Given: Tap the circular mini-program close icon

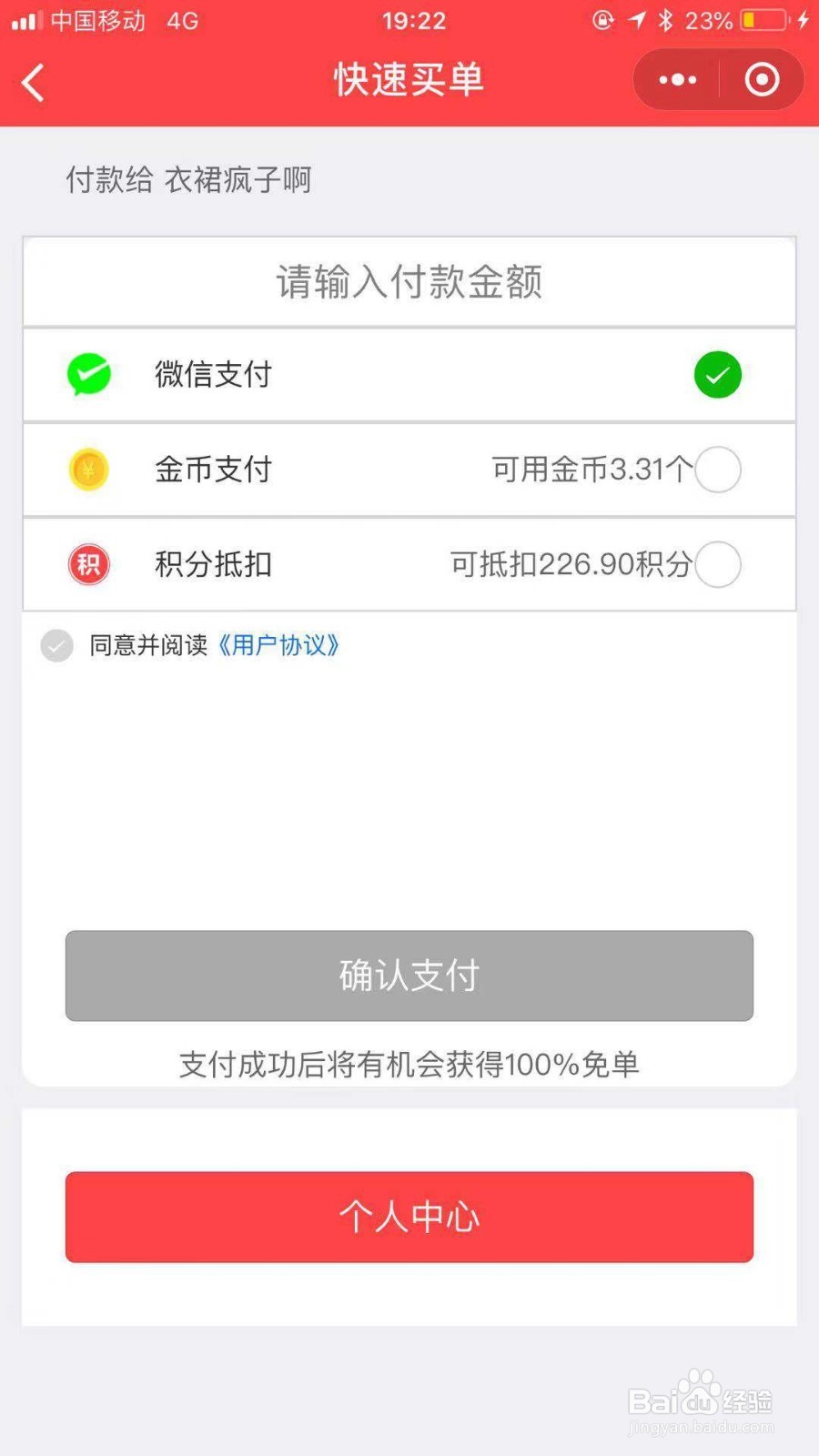Looking at the screenshot, I should [x=762, y=79].
